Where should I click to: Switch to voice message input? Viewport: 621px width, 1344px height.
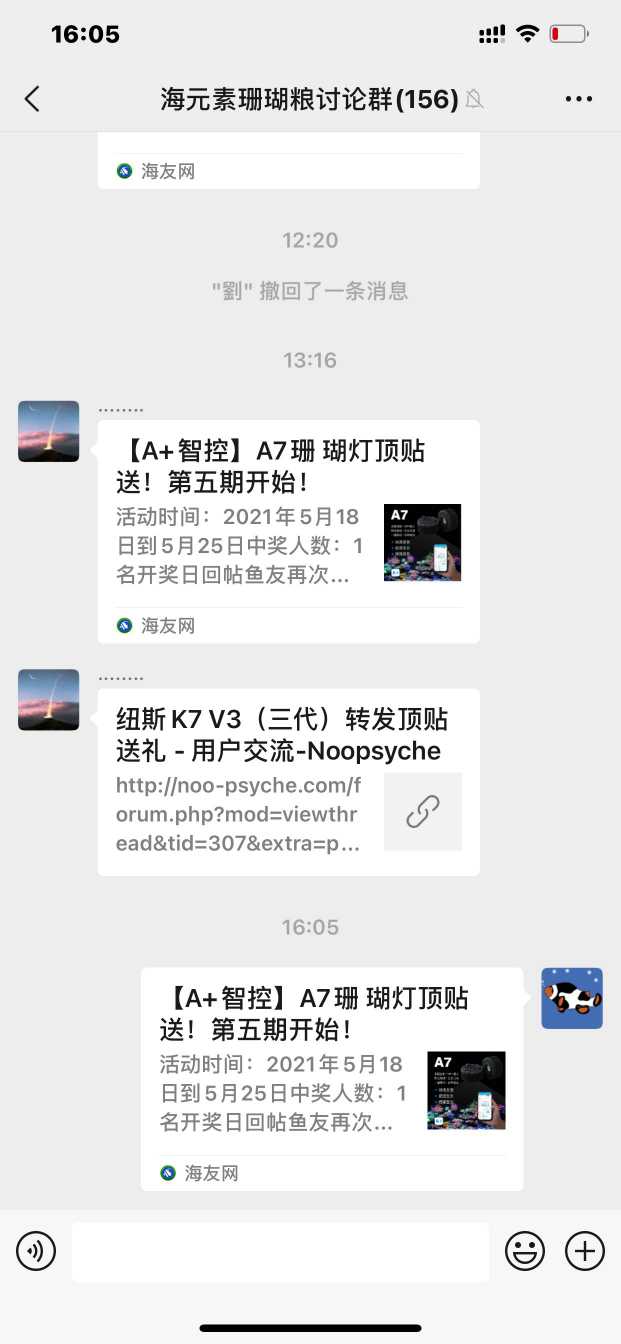pyautogui.click(x=36, y=1251)
